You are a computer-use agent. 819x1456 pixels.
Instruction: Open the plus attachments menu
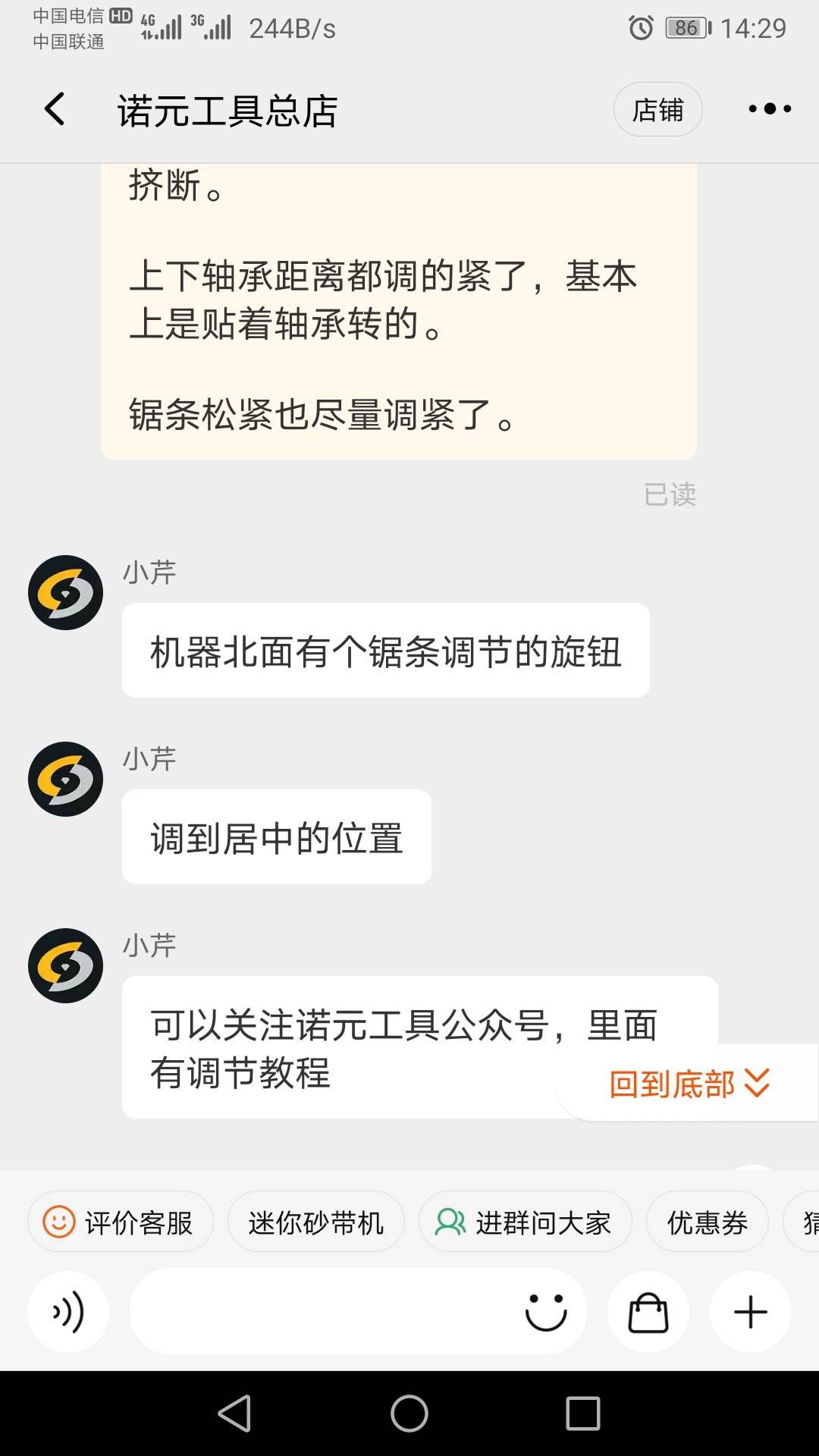point(751,1312)
